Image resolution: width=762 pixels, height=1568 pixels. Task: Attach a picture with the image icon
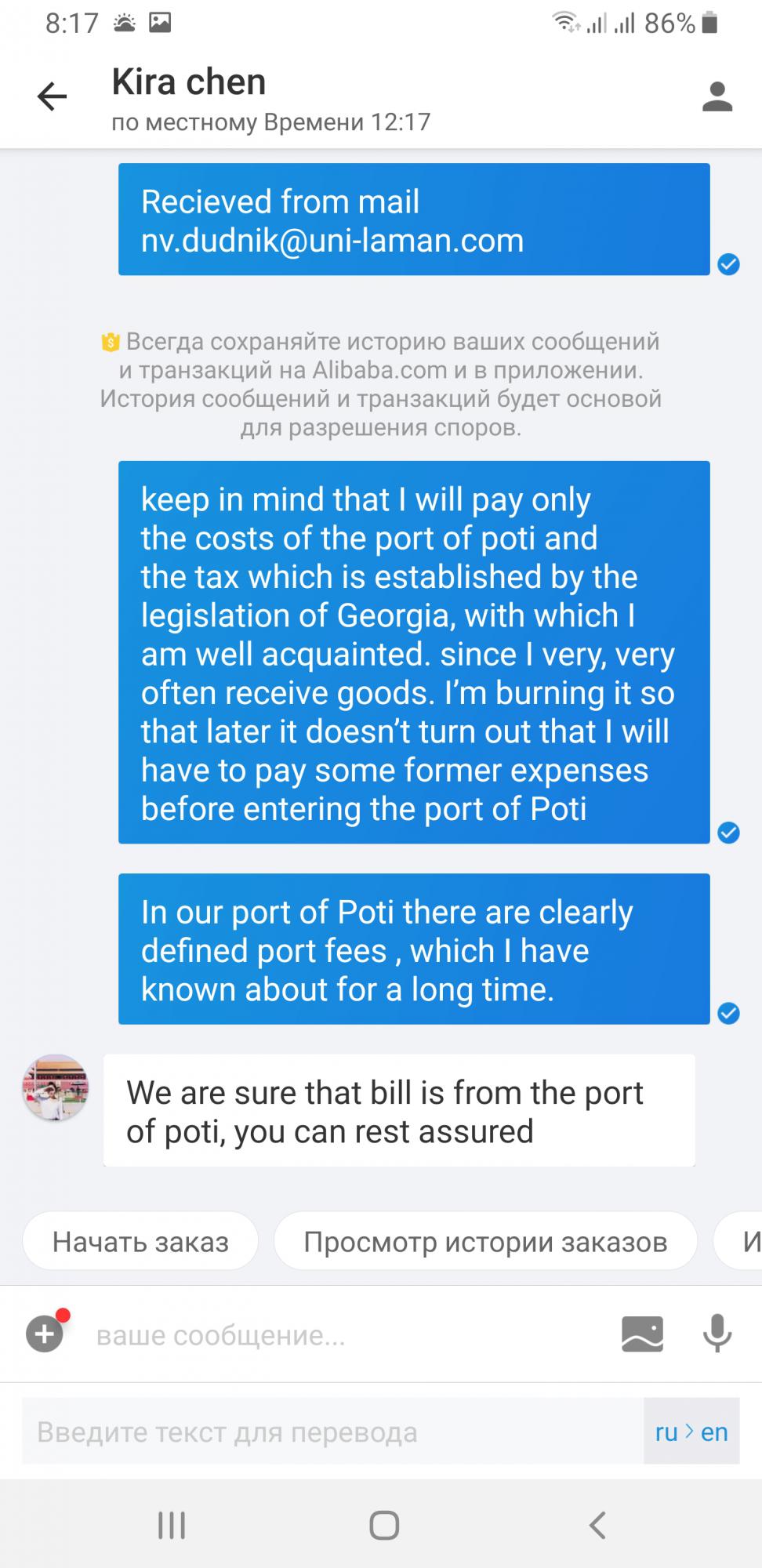(642, 1334)
